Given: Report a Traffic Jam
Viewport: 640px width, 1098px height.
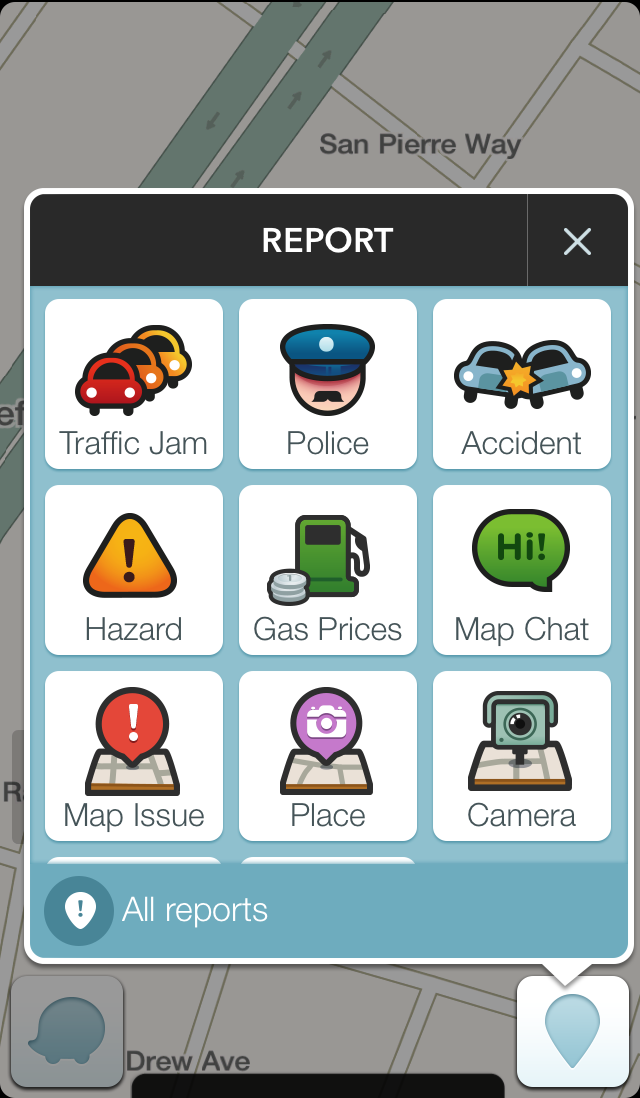Looking at the screenshot, I should pyautogui.click(x=134, y=384).
